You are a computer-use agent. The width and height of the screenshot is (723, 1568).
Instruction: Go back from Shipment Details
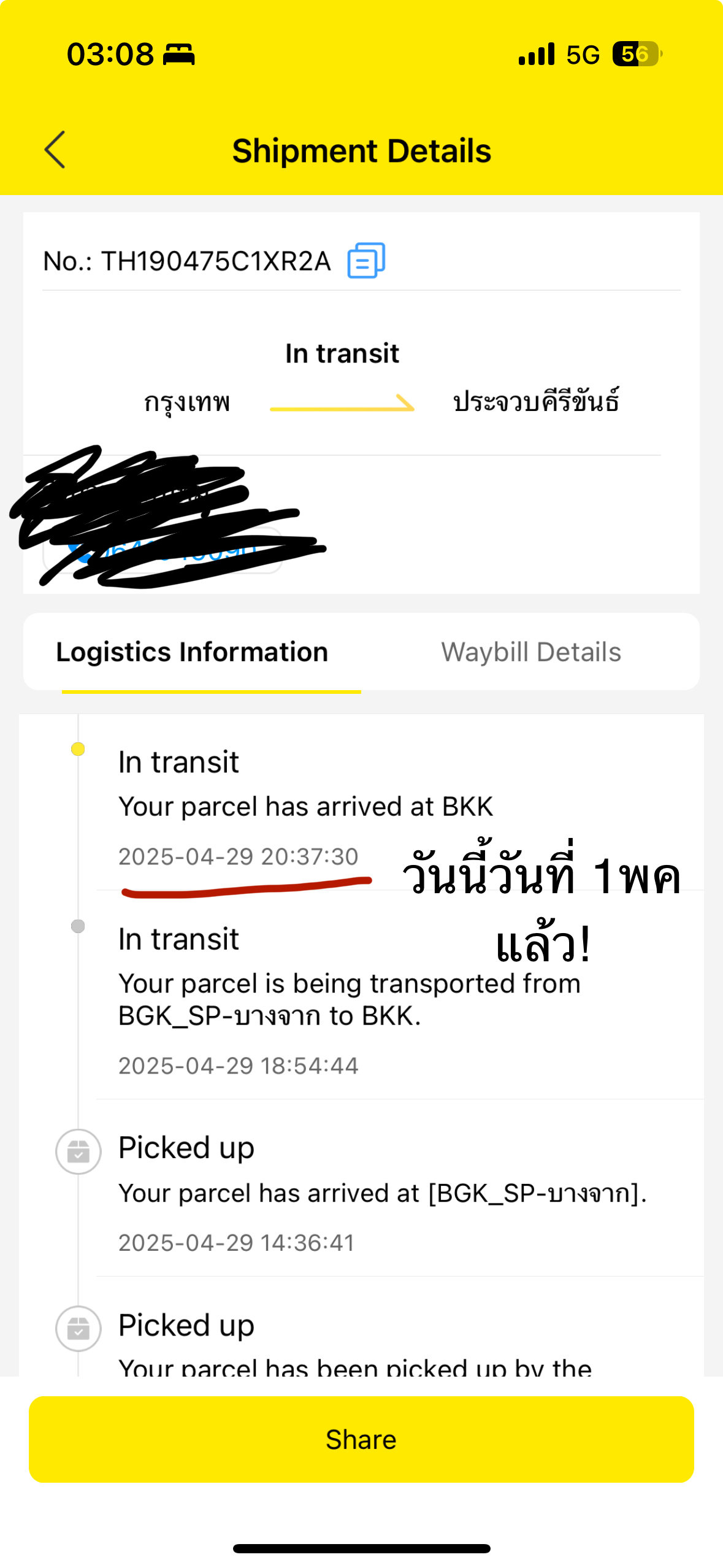(x=55, y=150)
